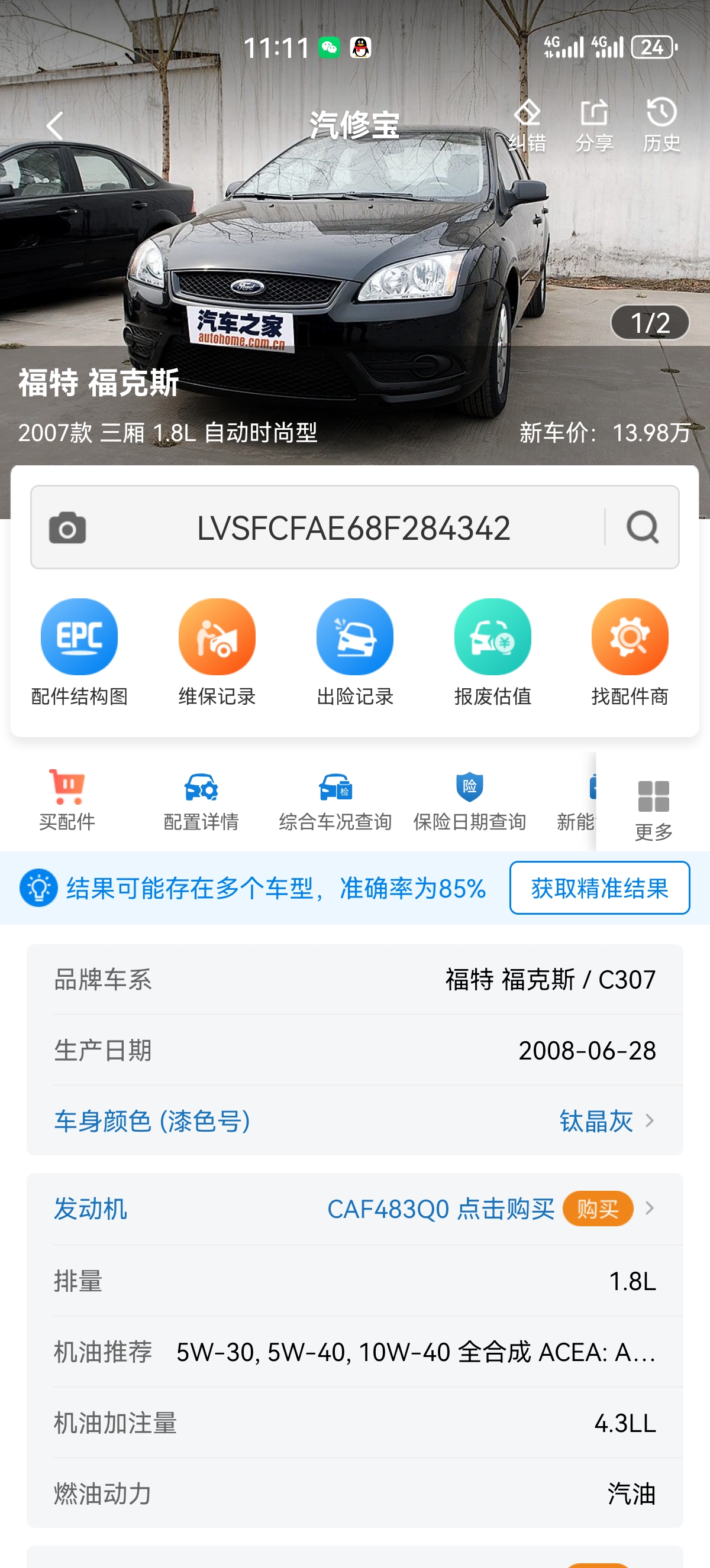Go back using the top-left arrow
Screen dimensions: 710x1568
point(55,126)
